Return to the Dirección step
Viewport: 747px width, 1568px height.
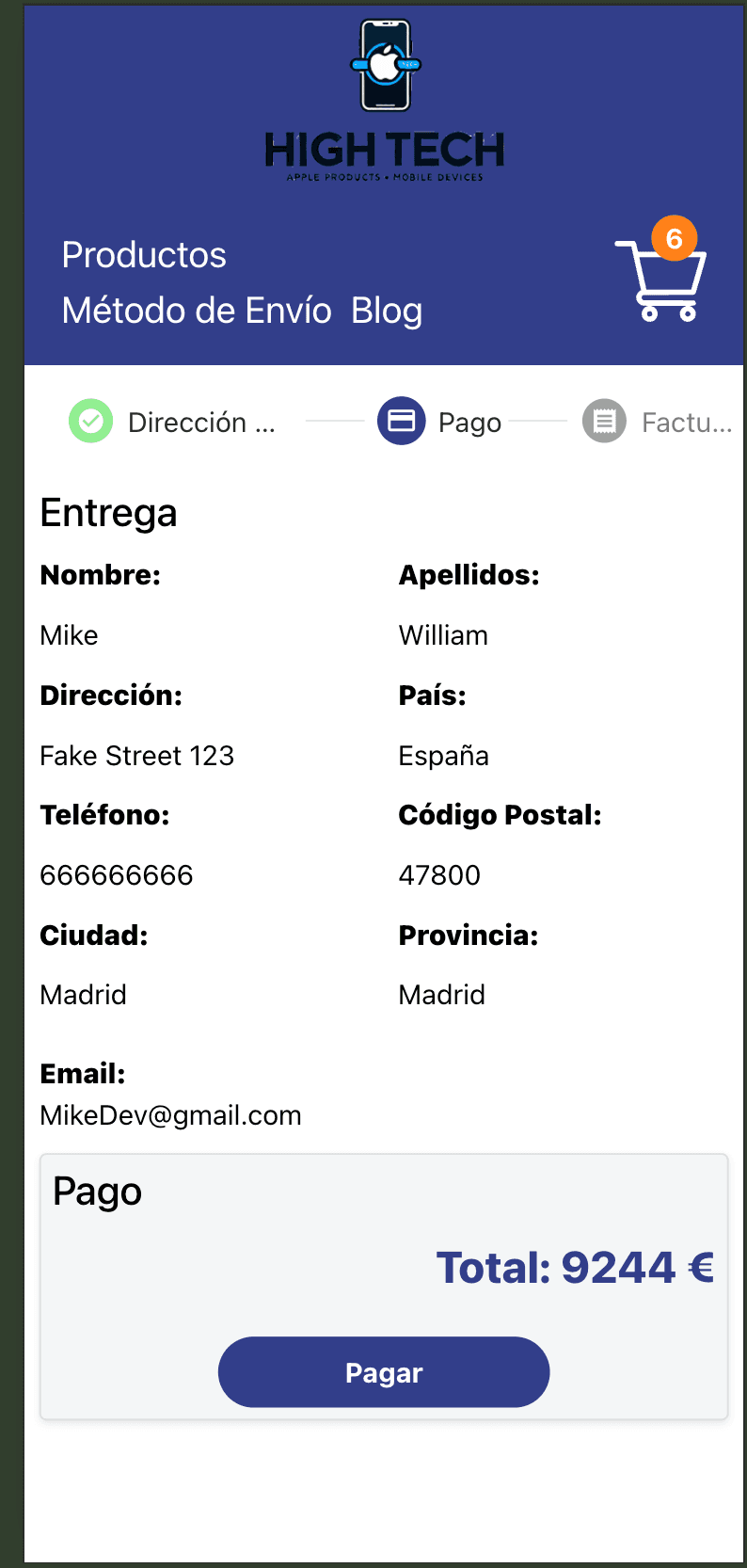tap(172, 422)
